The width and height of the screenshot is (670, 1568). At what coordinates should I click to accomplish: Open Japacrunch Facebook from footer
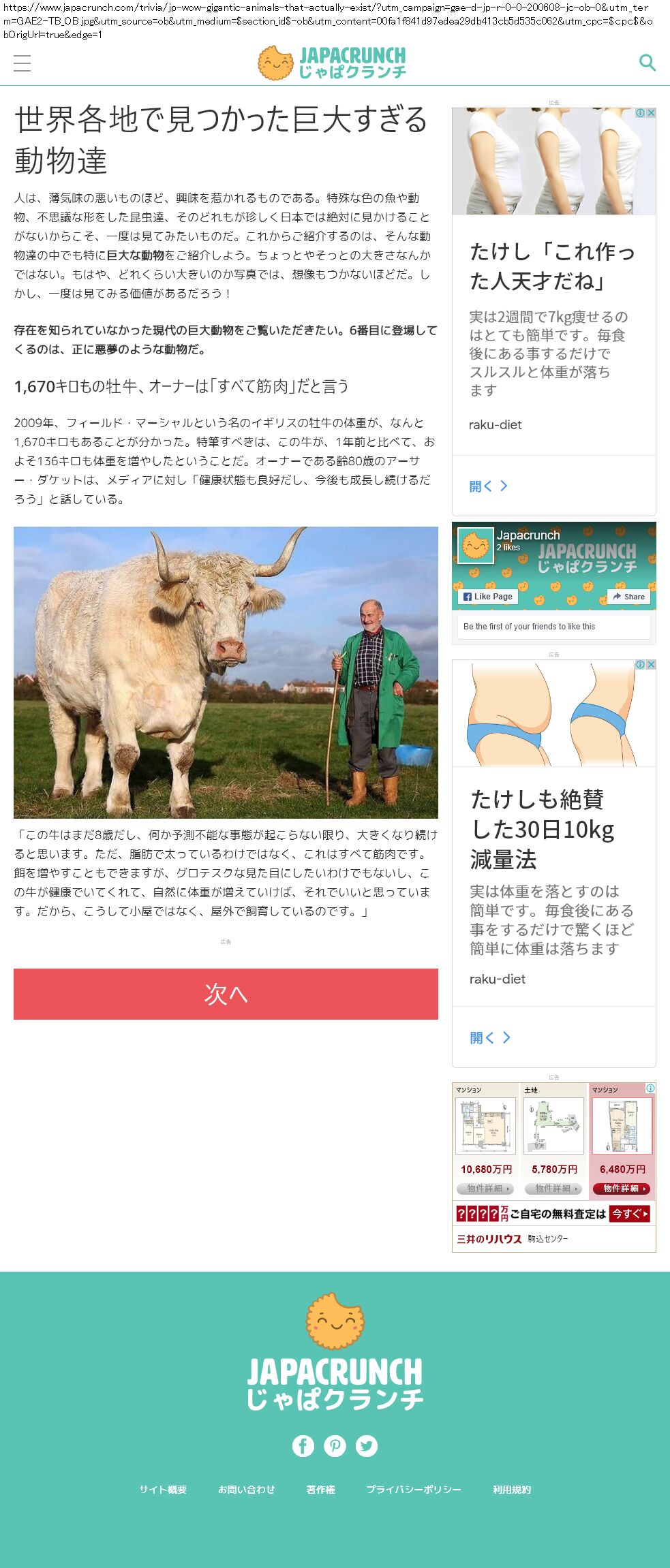tap(303, 1445)
